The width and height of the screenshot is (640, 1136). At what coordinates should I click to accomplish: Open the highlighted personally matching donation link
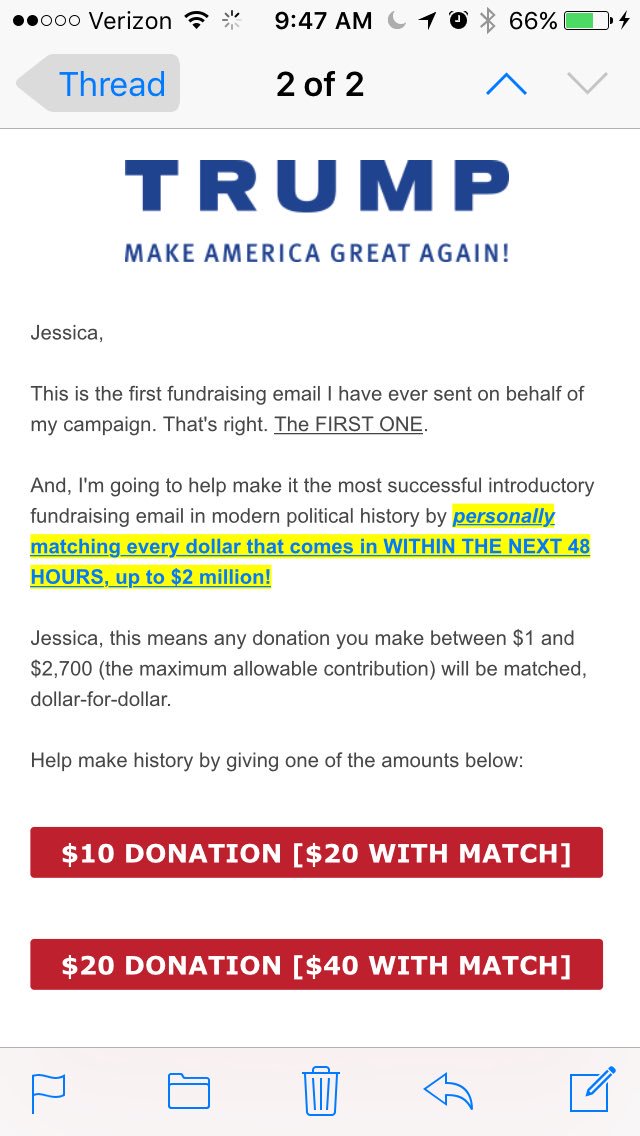[x=310, y=546]
